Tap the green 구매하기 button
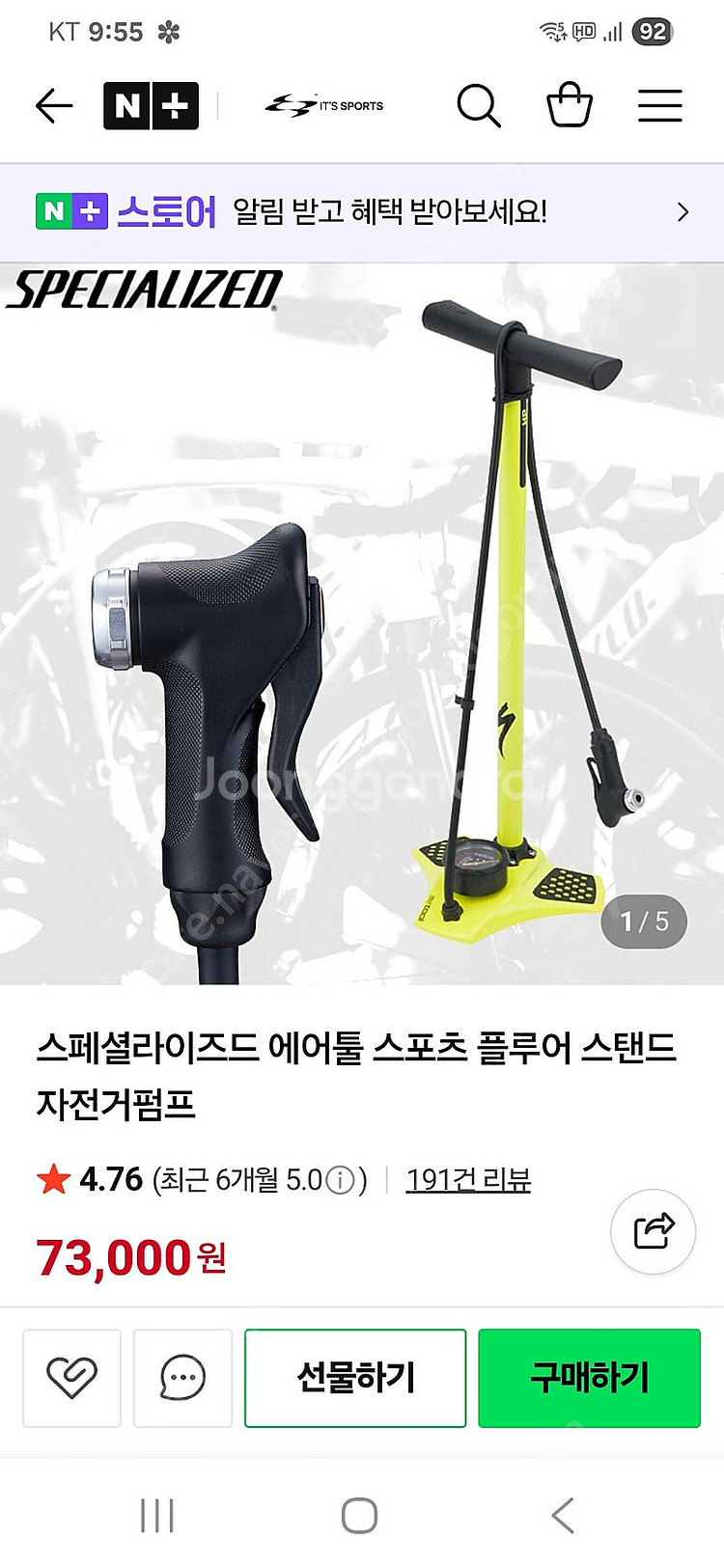Image resolution: width=724 pixels, height=1568 pixels. tap(589, 1377)
